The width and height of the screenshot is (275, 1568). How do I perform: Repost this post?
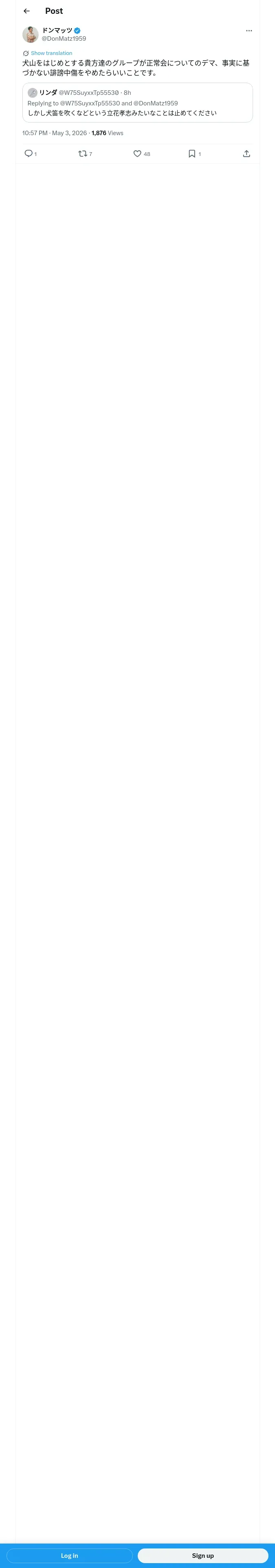[x=86, y=153]
